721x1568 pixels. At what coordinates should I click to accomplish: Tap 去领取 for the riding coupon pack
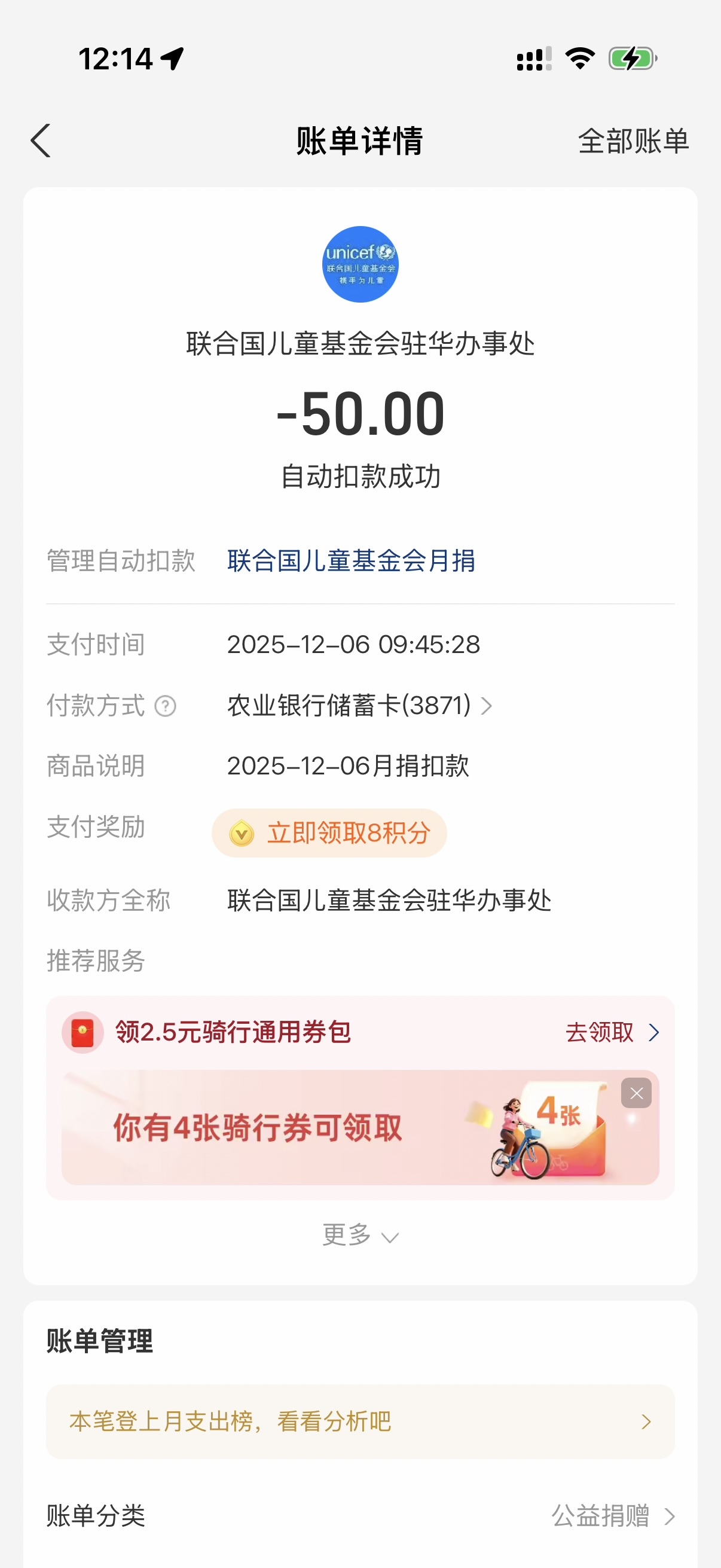pos(612,1032)
